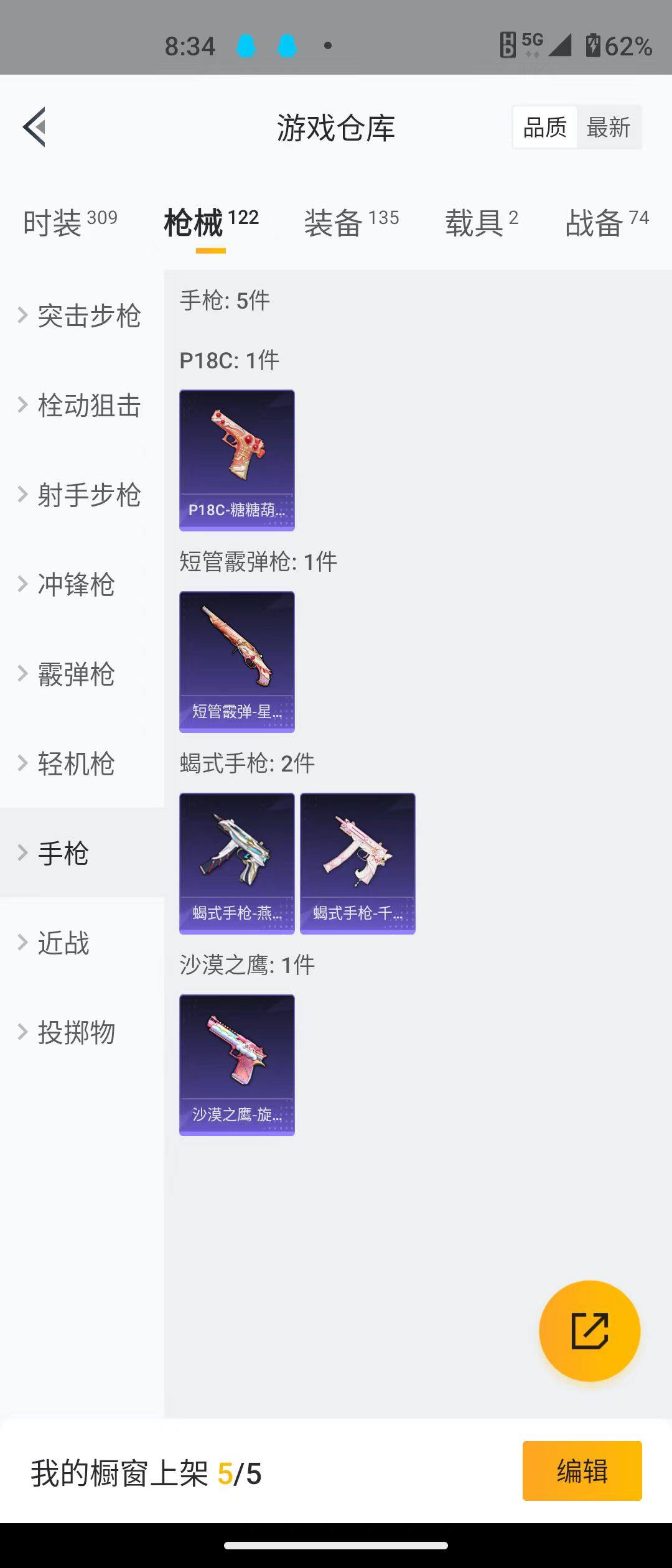Image resolution: width=672 pixels, height=1568 pixels.
Task: Expand the 霰弹枪 sidebar entry
Action: pyautogui.click(x=75, y=674)
